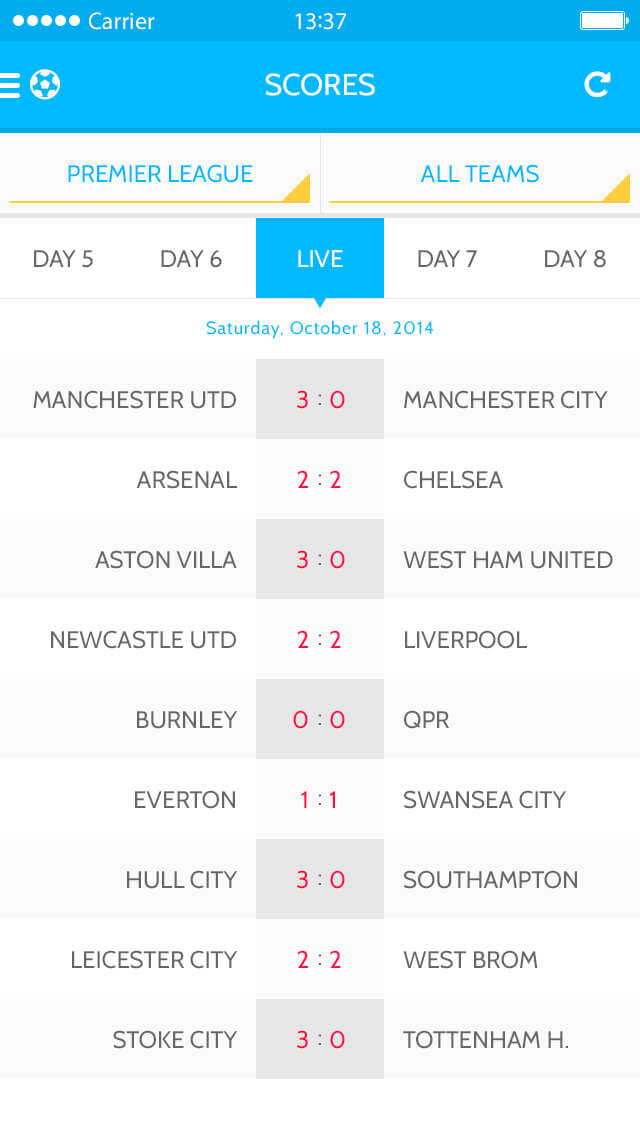Image resolution: width=640 pixels, height=1136 pixels.
Task: View Stoke City vs Tottenham H. match
Action: coord(320,1039)
